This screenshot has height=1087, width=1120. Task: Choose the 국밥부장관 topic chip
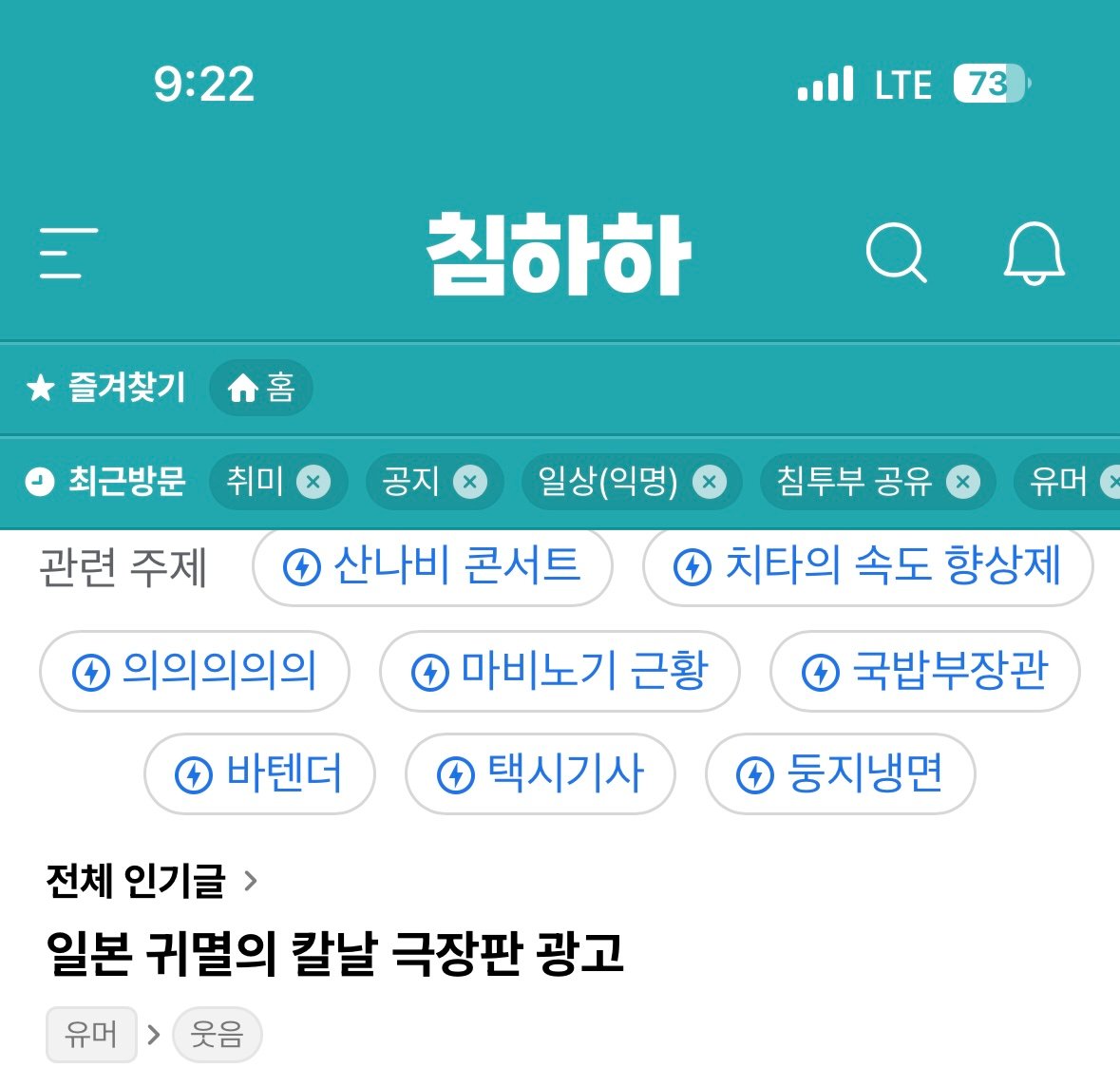(x=924, y=671)
